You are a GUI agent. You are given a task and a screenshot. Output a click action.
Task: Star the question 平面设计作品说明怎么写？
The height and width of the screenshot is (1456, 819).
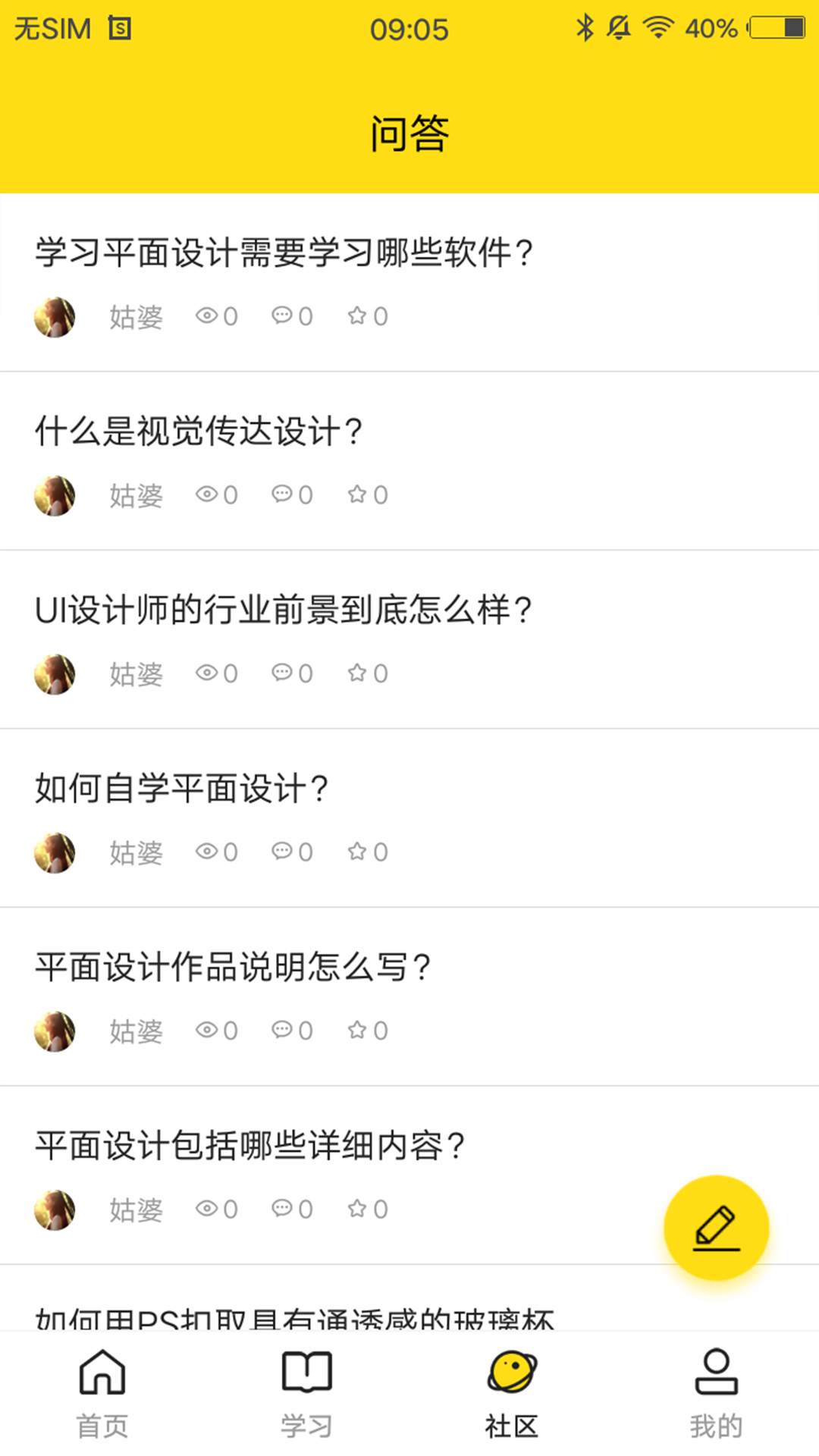356,1030
